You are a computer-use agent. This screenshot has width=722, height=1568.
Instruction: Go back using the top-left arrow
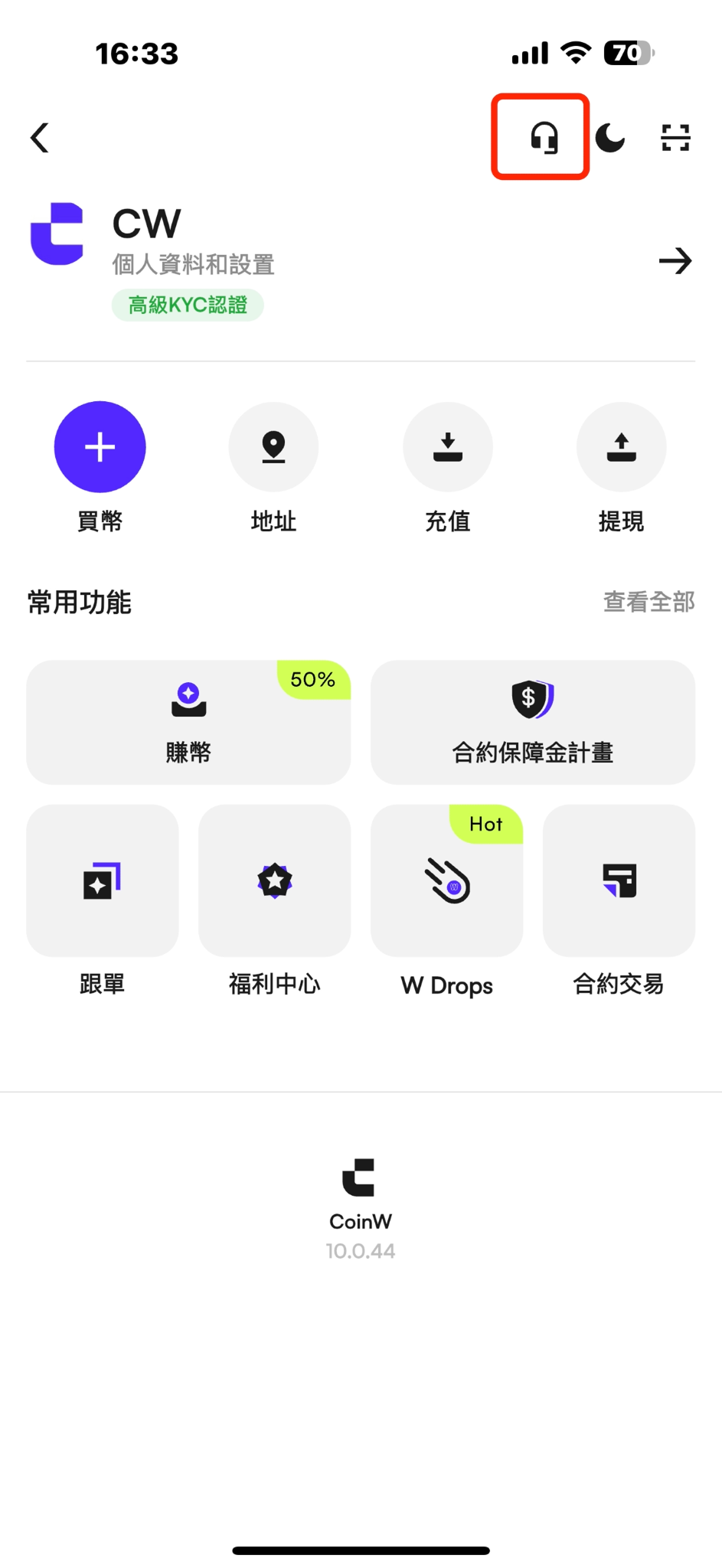(40, 138)
